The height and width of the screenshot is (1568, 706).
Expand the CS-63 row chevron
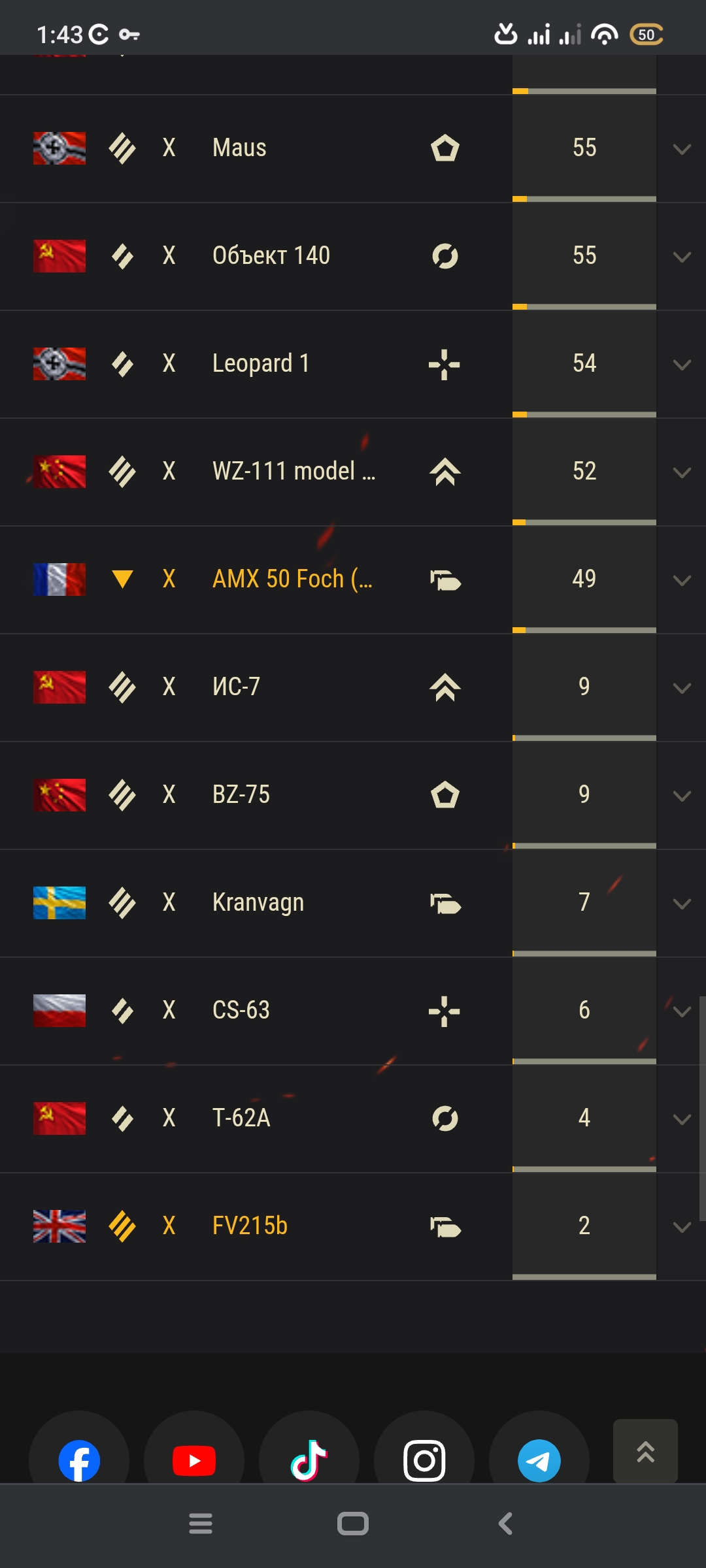click(682, 1012)
